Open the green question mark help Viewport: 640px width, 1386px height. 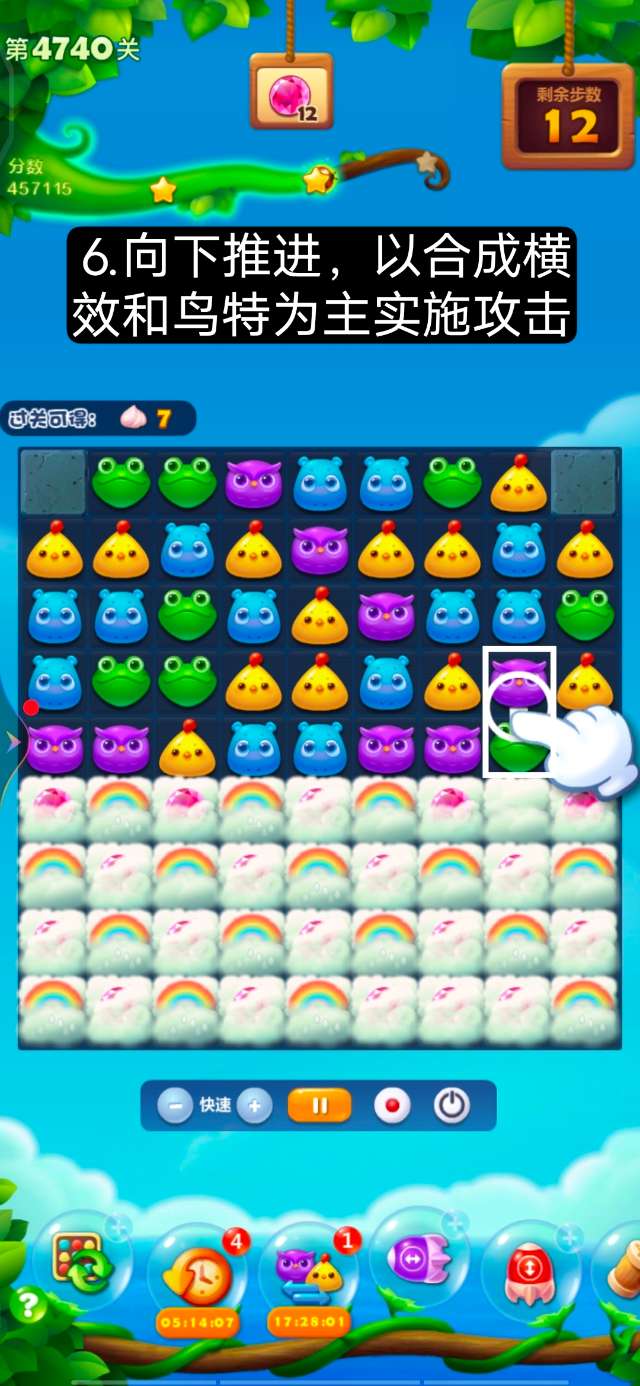coord(27,1305)
